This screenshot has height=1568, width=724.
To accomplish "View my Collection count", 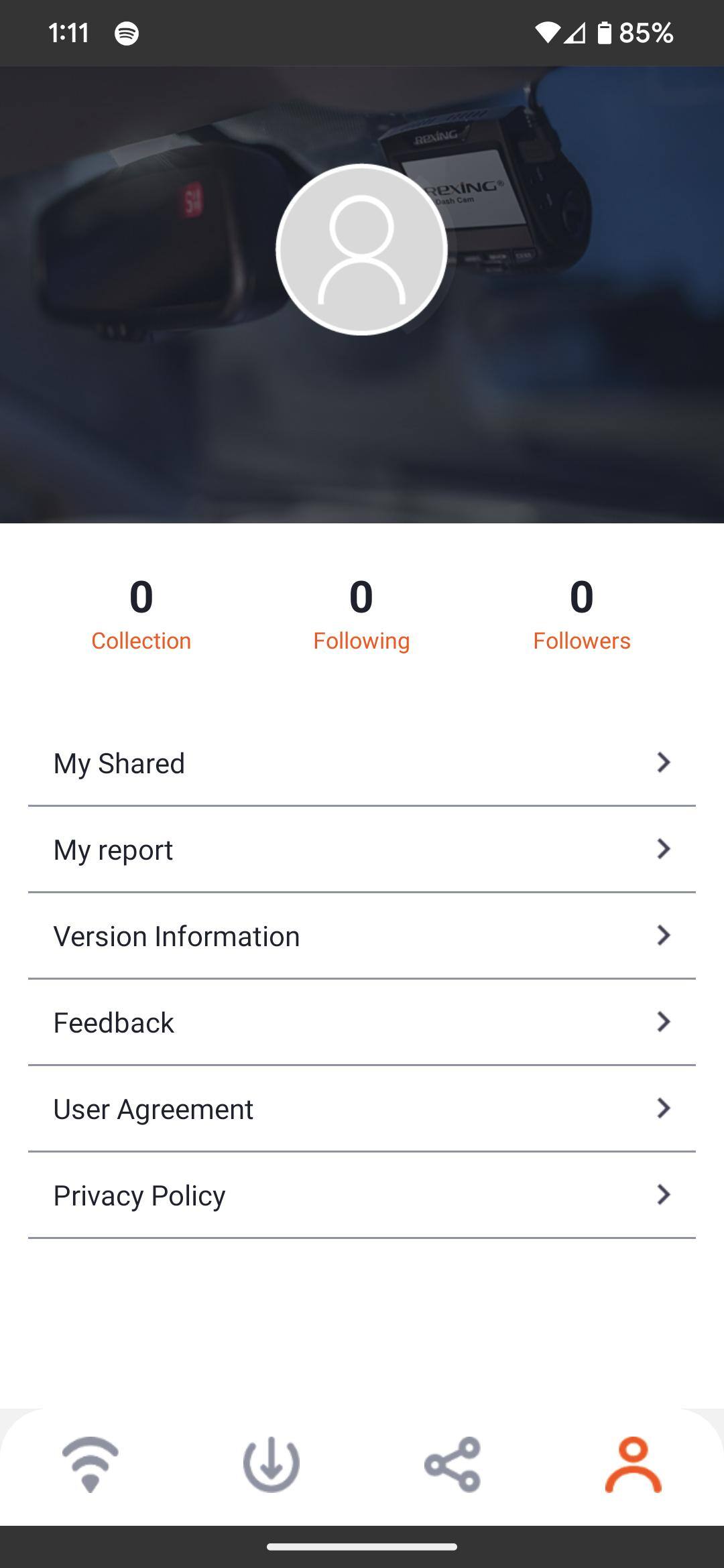I will click(141, 613).
